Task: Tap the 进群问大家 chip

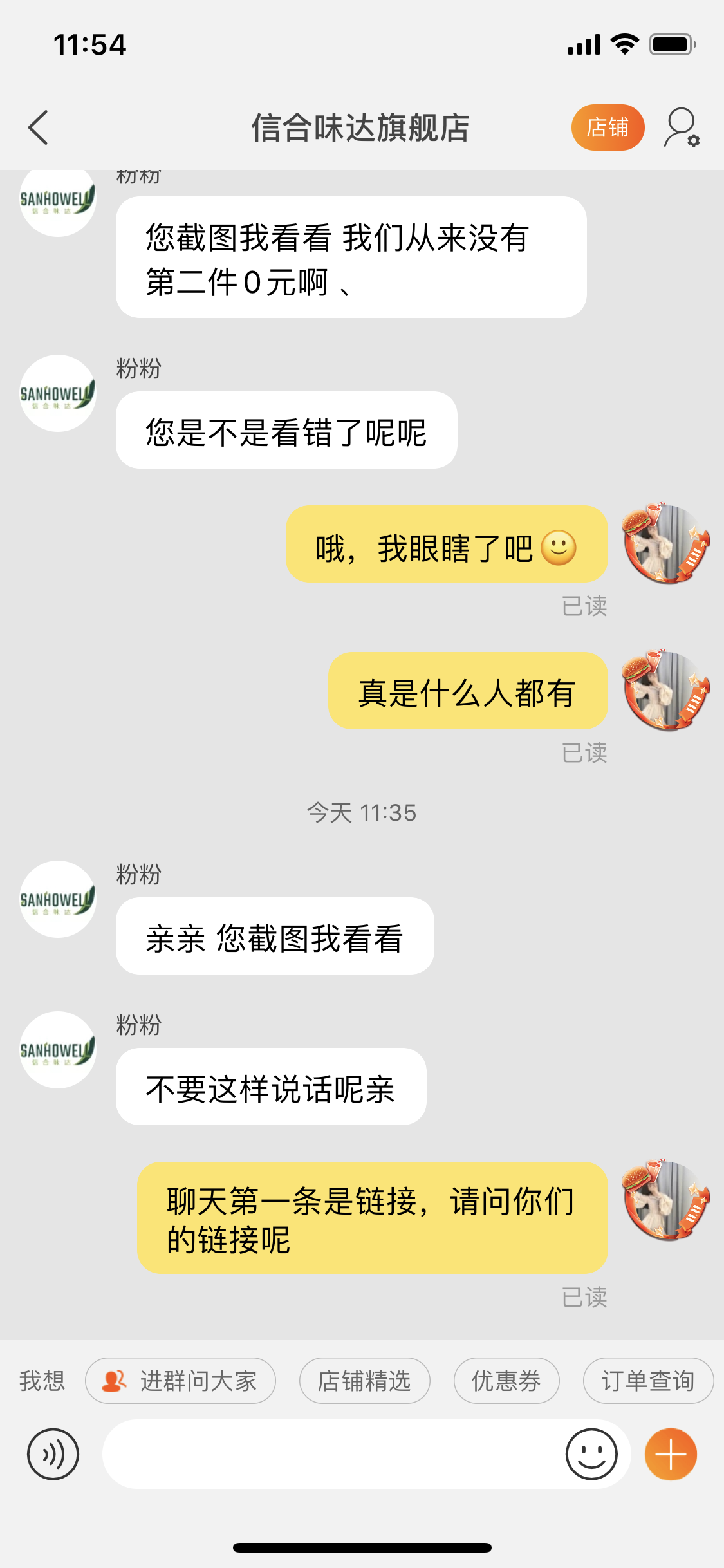Action: 181,1381
